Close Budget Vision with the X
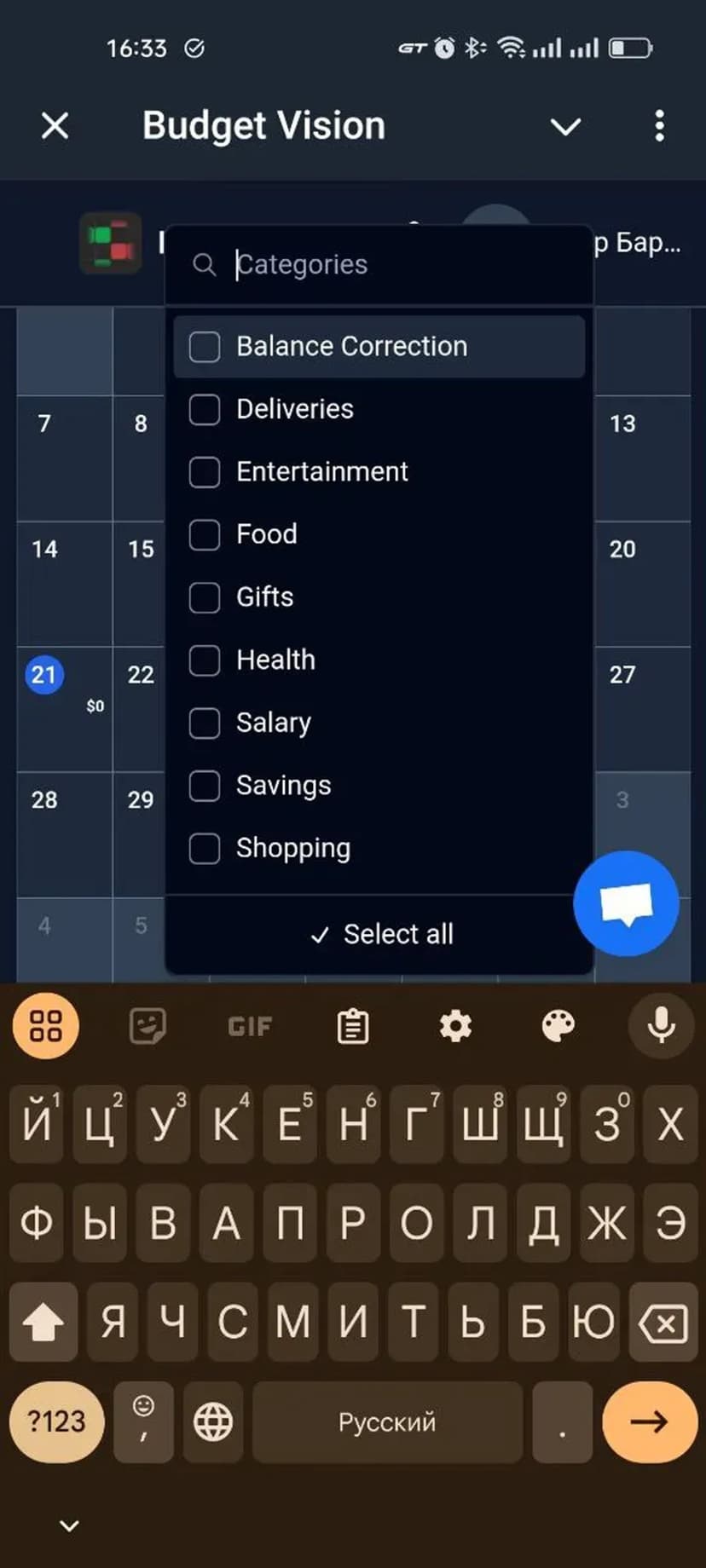This screenshot has width=706, height=1568. click(x=55, y=126)
